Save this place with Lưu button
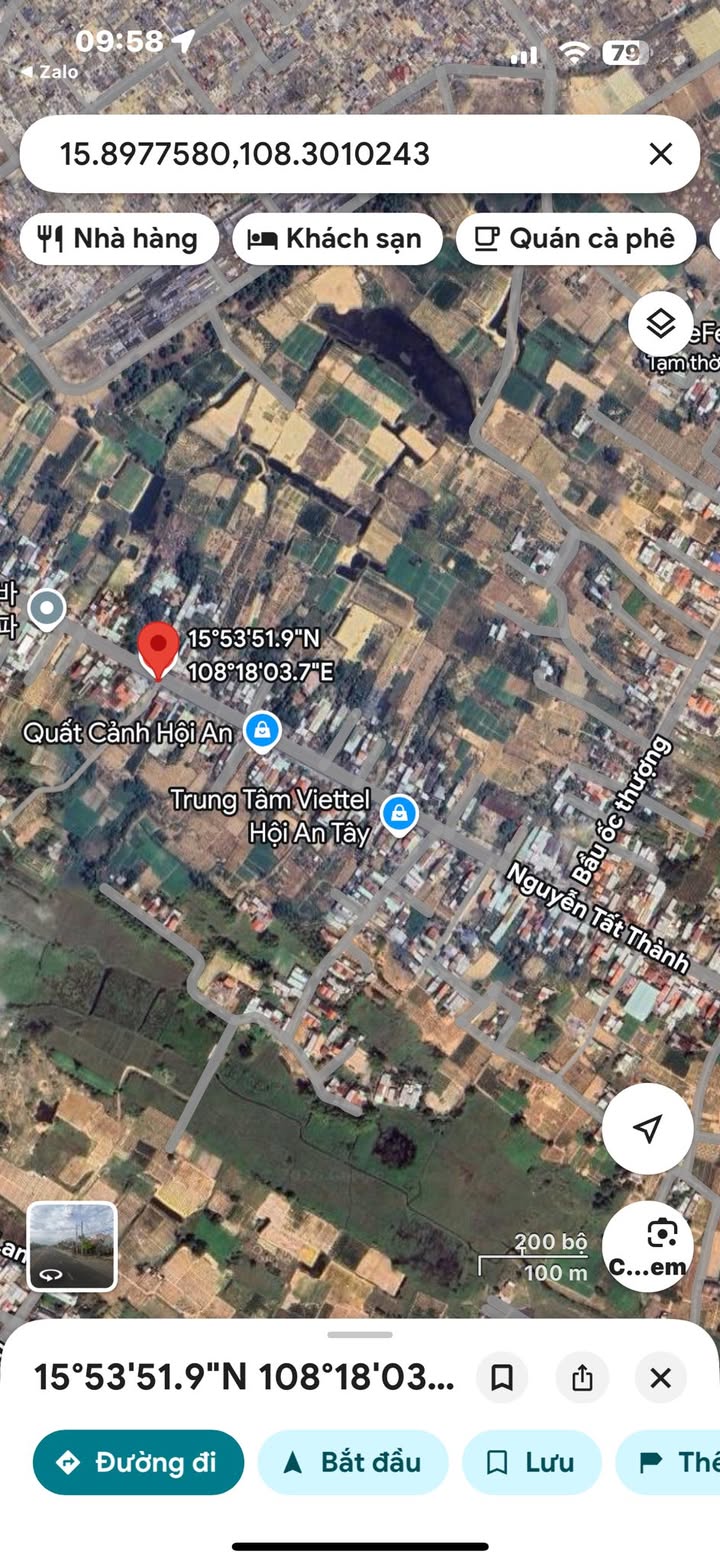 [x=531, y=1462]
